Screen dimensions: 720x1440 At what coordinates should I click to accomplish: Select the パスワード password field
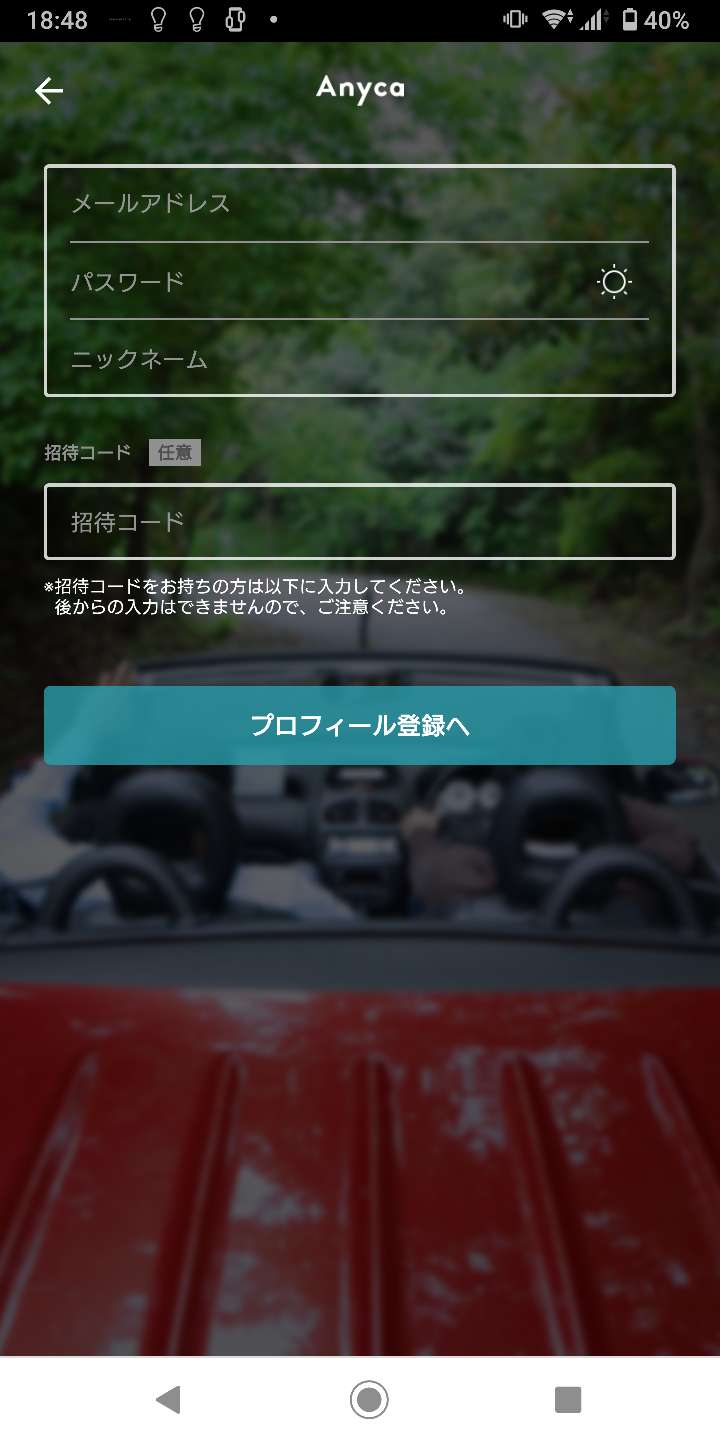(320, 282)
